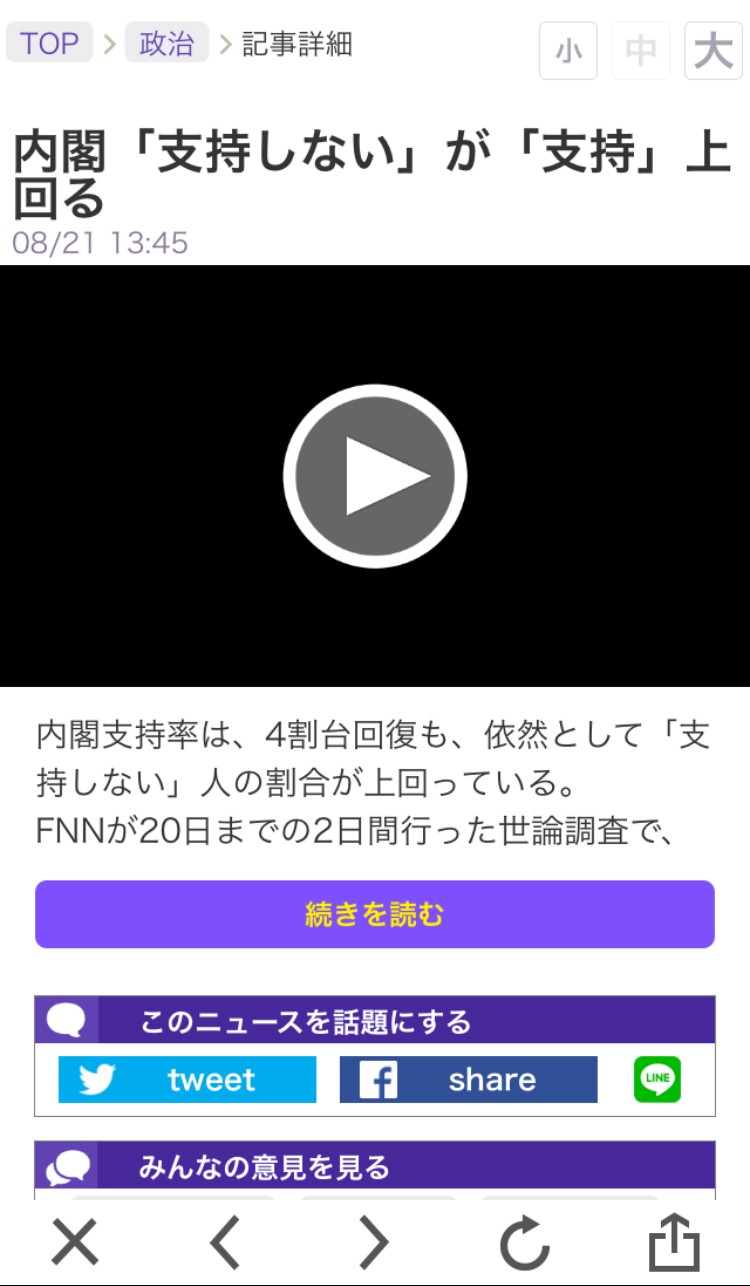Image resolution: width=750 pixels, height=1286 pixels.
Task: Open the share sheet icon
Action: 674,1241
